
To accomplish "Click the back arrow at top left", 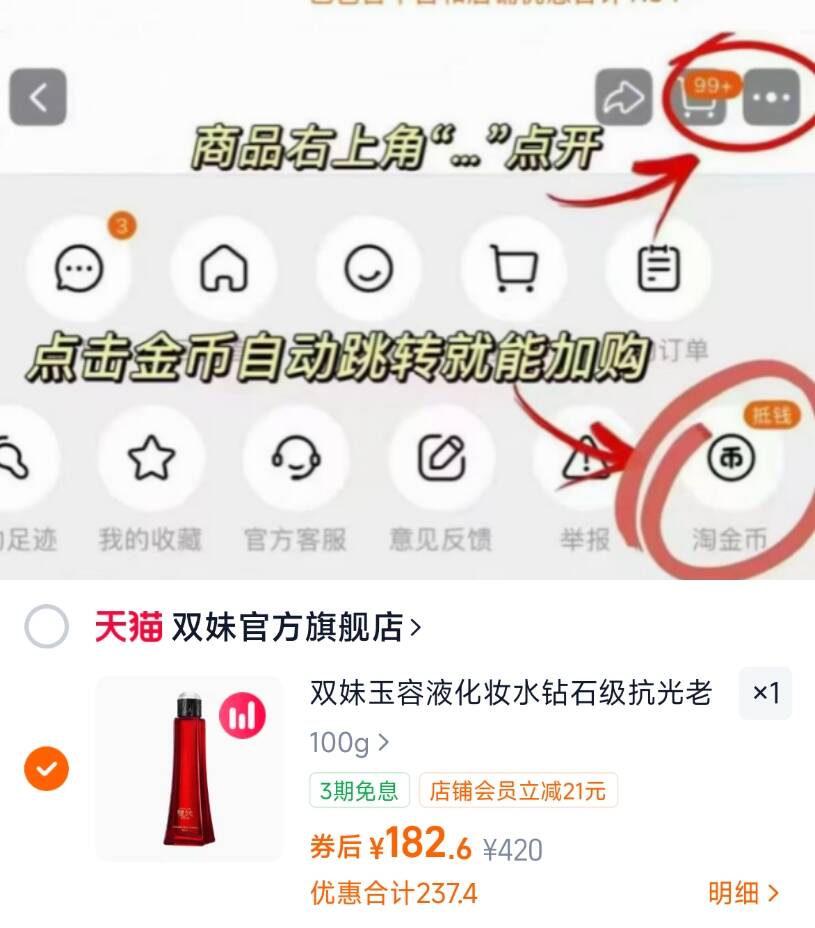I will (x=38, y=97).
